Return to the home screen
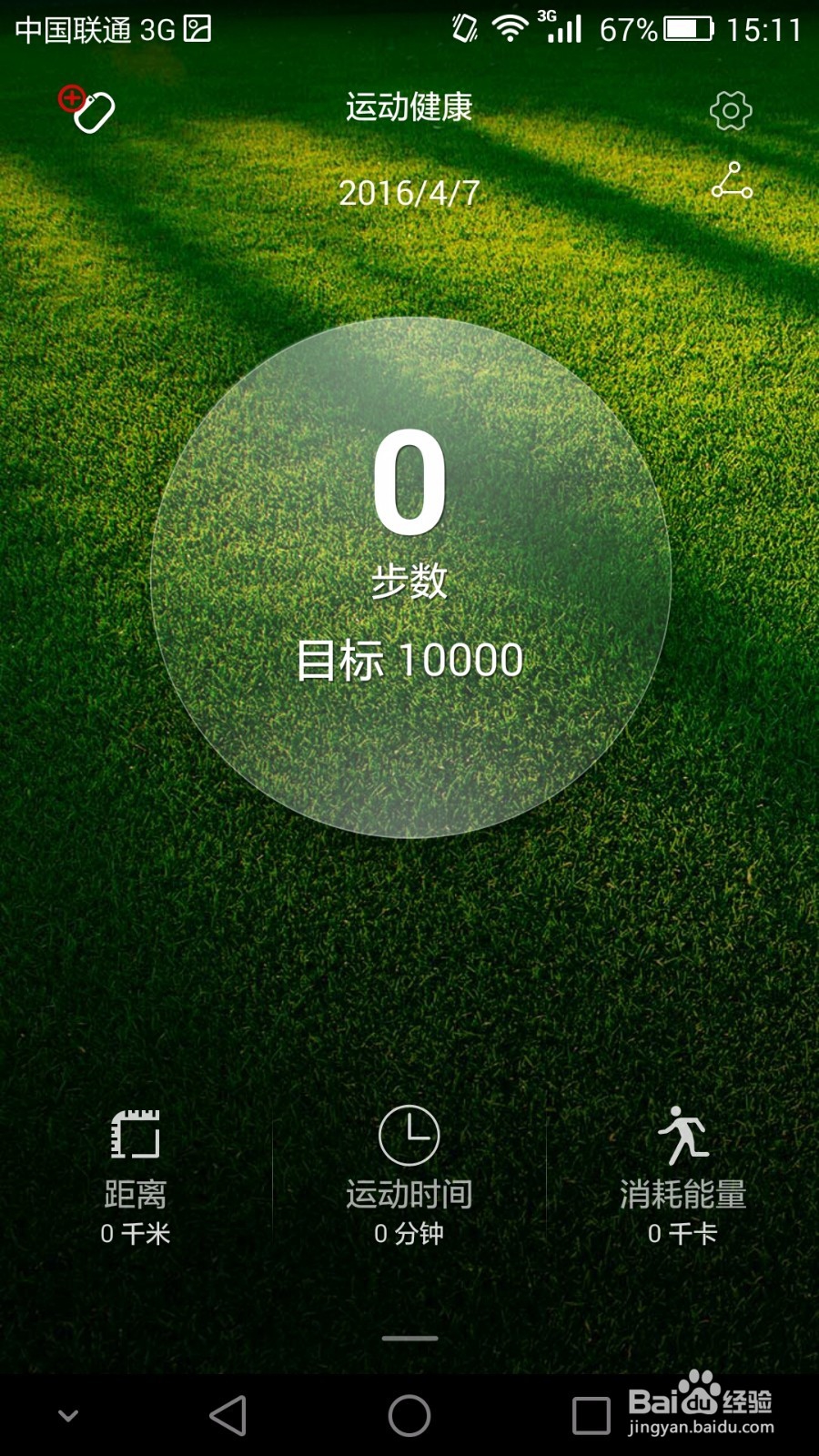 pyautogui.click(x=409, y=1416)
